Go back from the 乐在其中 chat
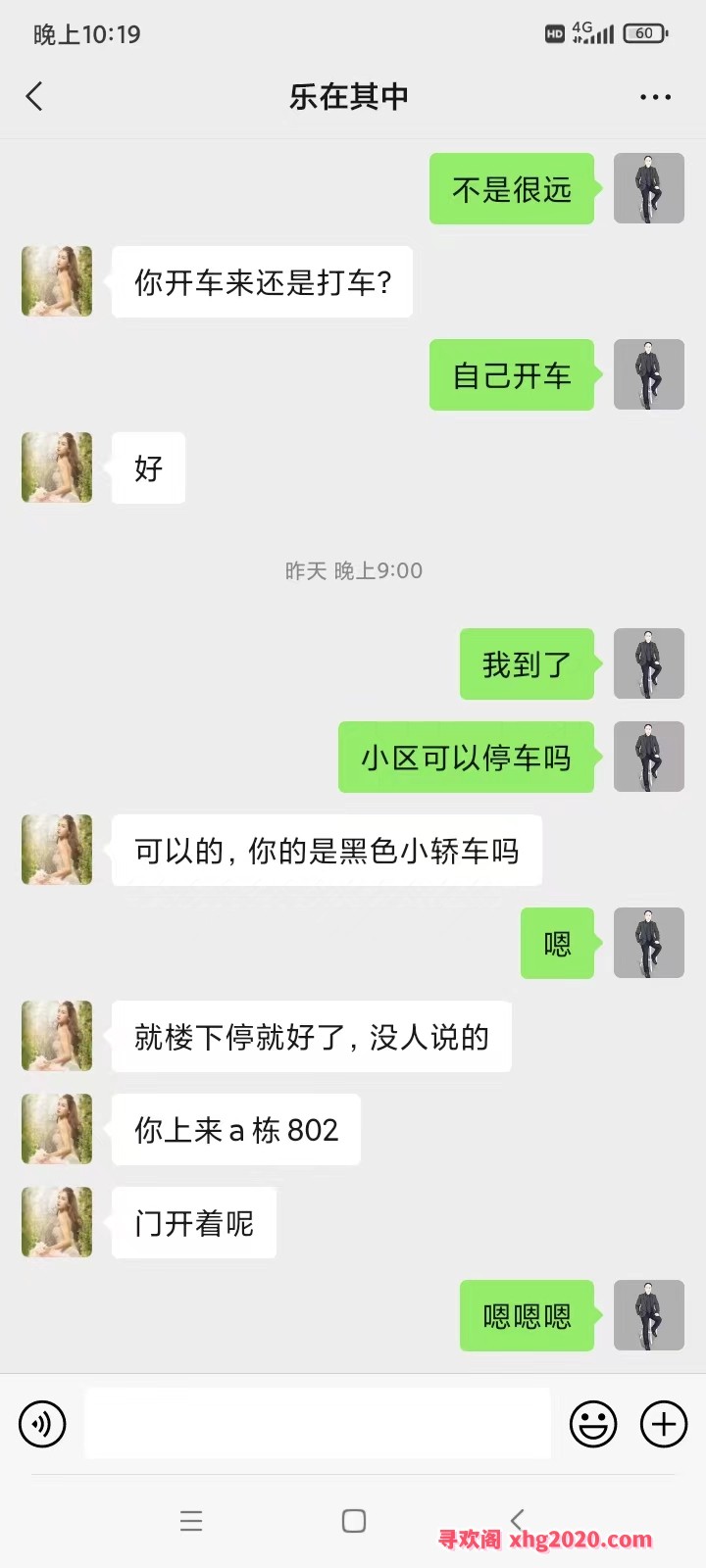The width and height of the screenshot is (706, 1568). tap(35, 96)
